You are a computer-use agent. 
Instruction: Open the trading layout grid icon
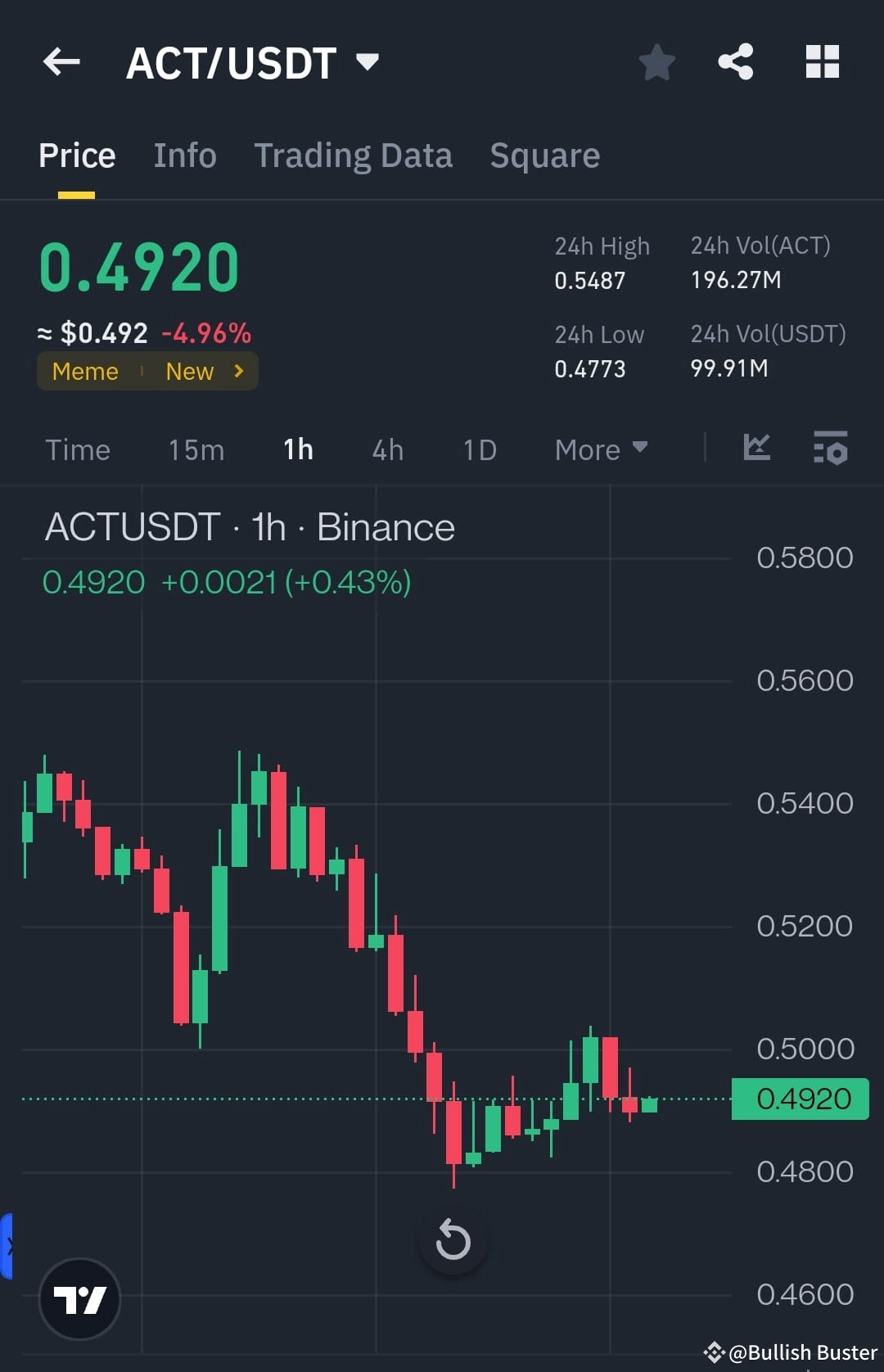coord(822,61)
